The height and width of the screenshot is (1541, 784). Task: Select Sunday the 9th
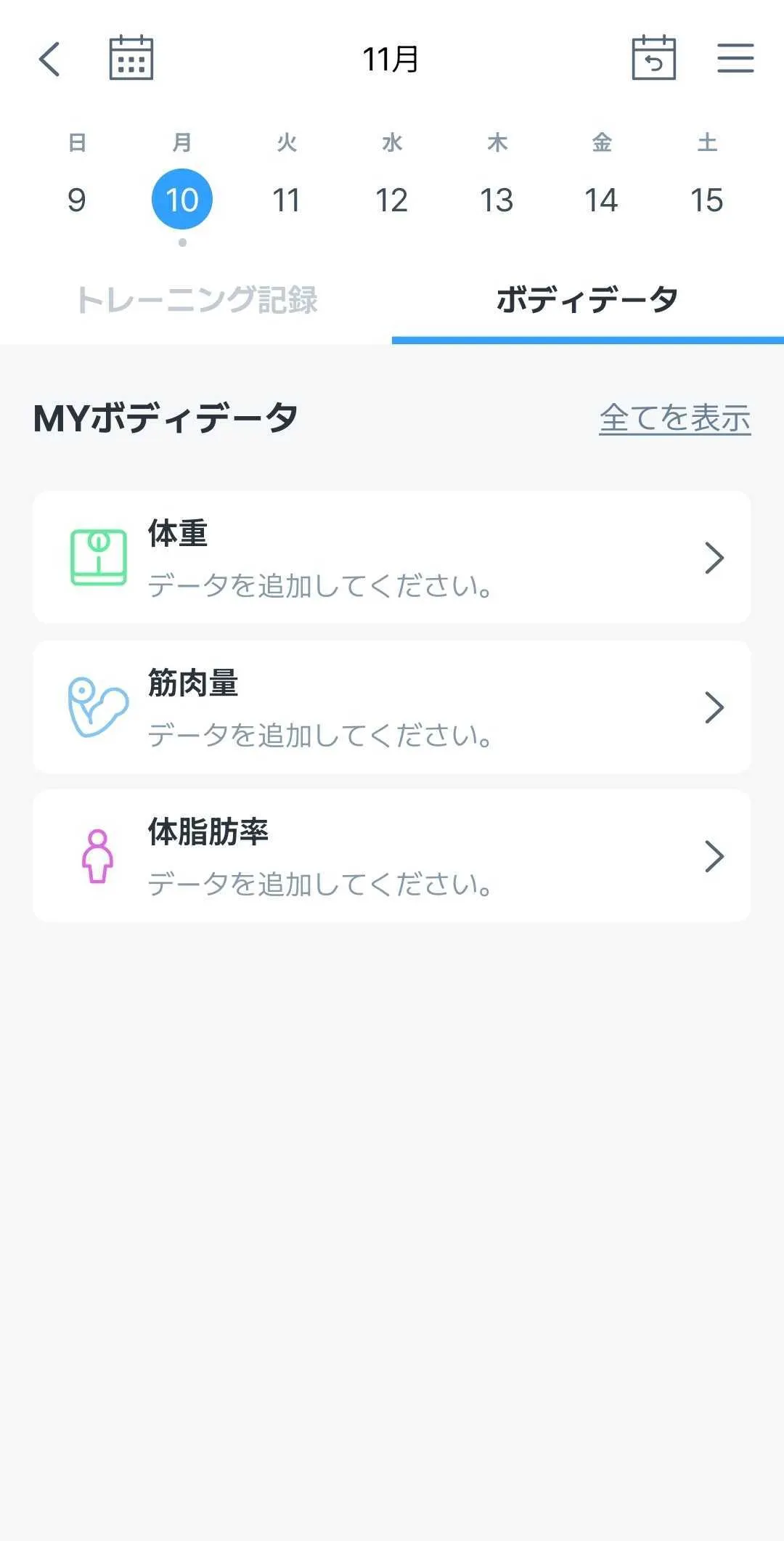77,200
